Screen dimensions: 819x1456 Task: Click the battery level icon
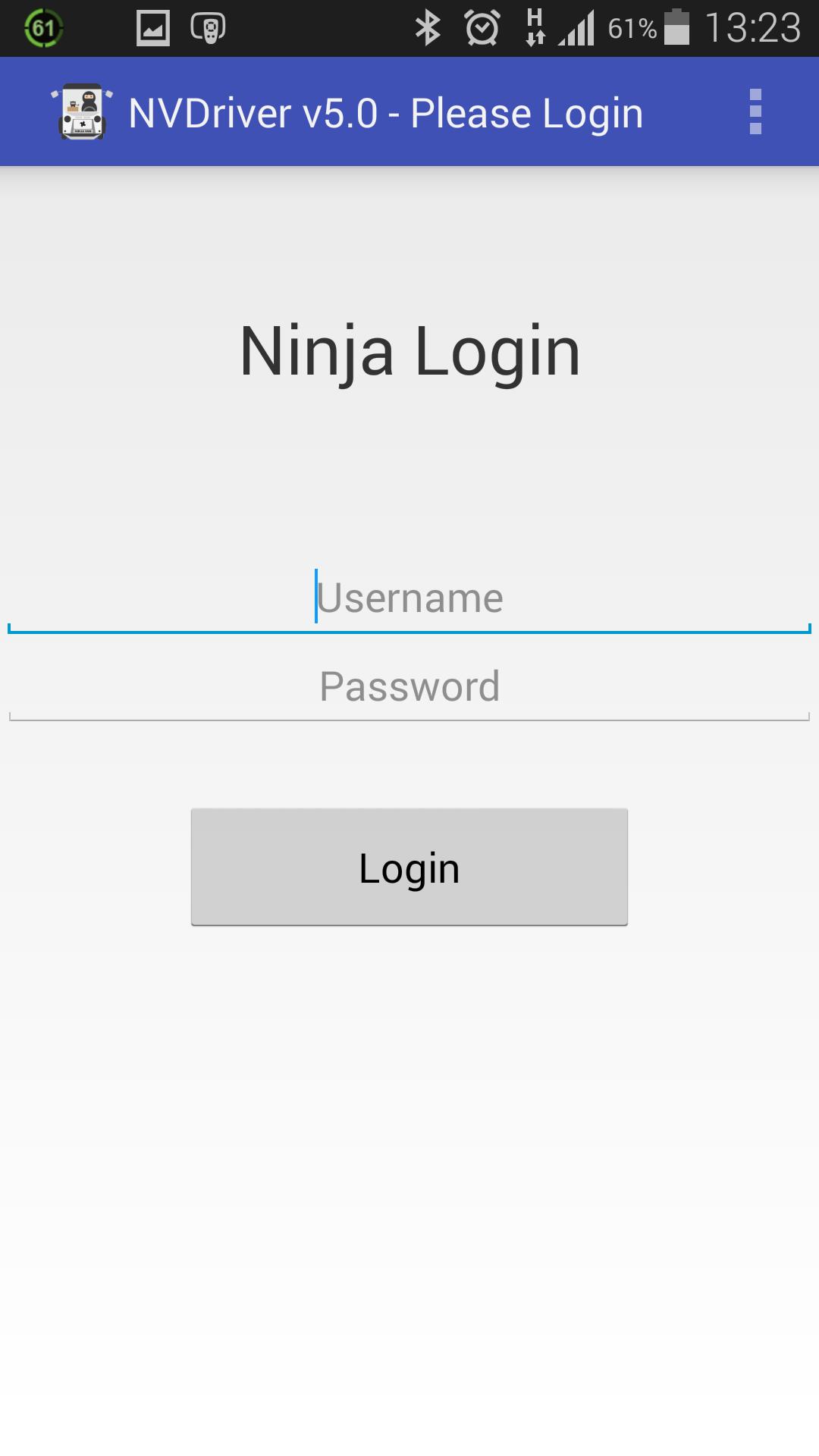(x=676, y=27)
